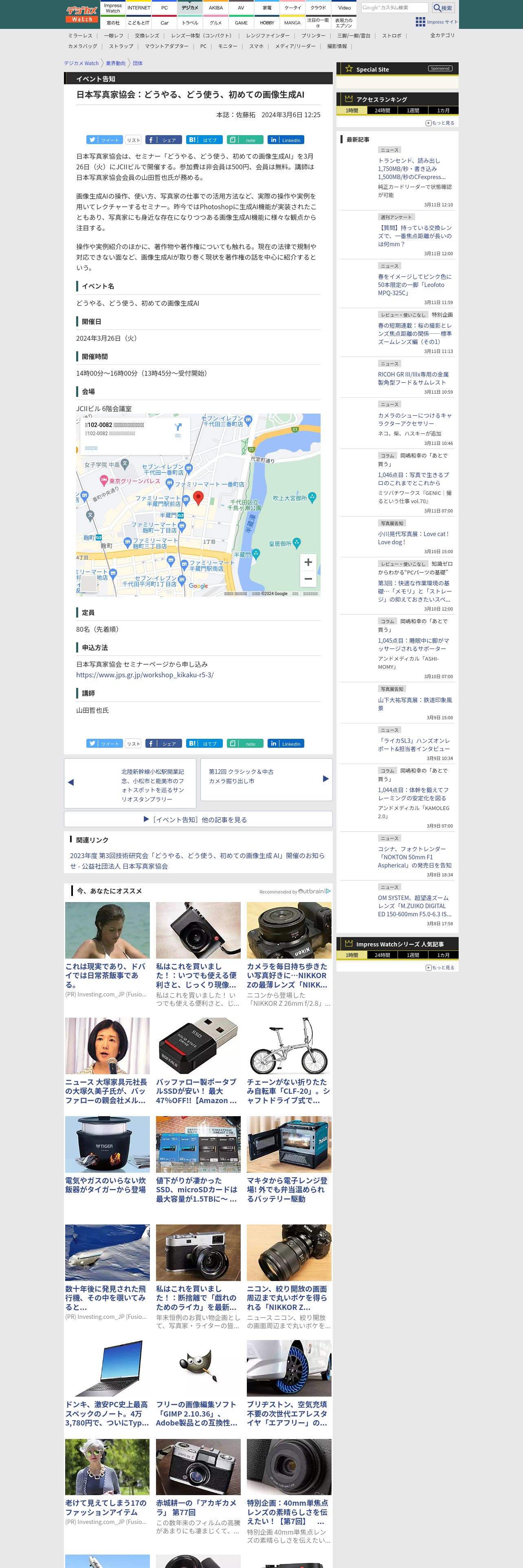Tap the 検索 search button
Viewport: 523px width, 1568px height.
(x=443, y=8)
